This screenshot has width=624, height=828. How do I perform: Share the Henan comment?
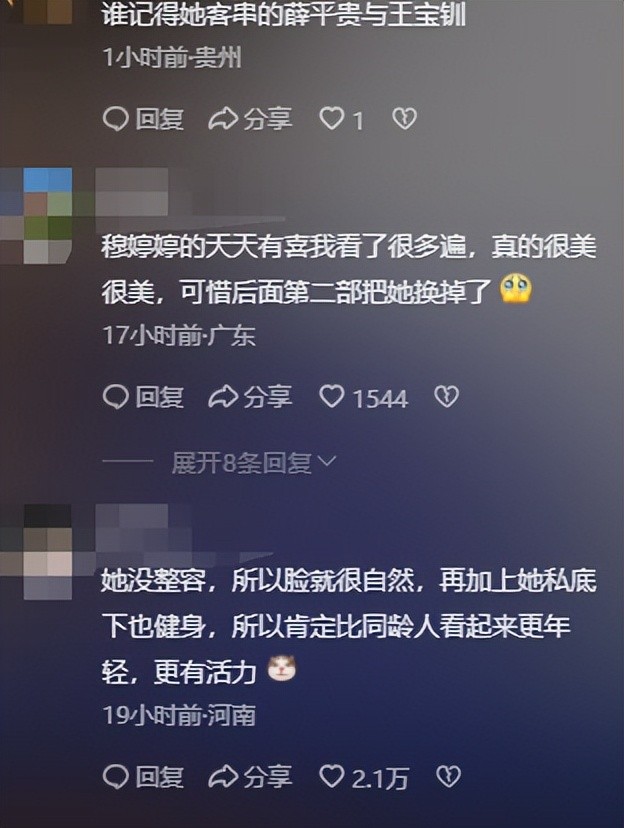click(250, 777)
